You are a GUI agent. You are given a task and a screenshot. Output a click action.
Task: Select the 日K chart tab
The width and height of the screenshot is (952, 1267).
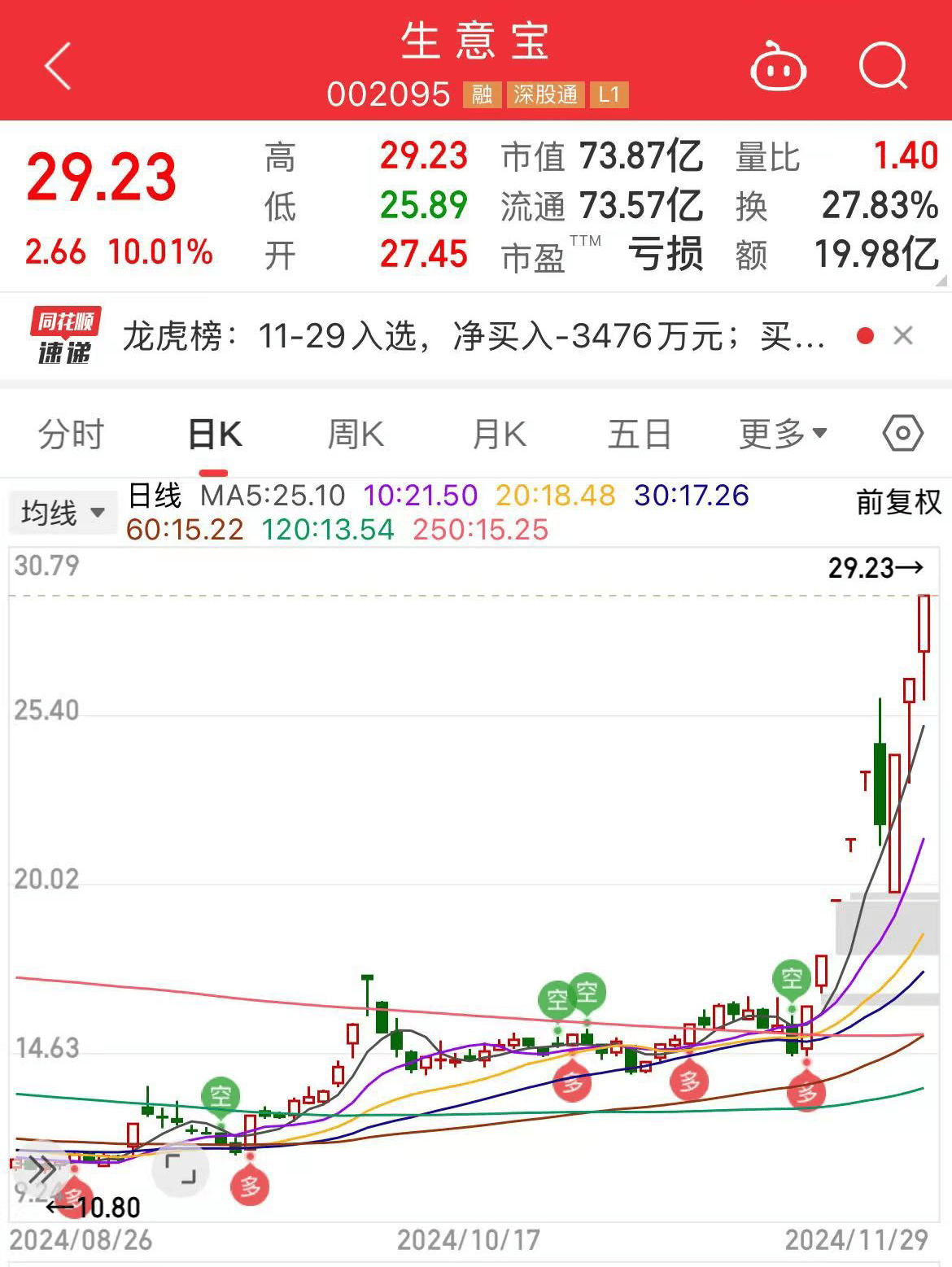pos(214,434)
